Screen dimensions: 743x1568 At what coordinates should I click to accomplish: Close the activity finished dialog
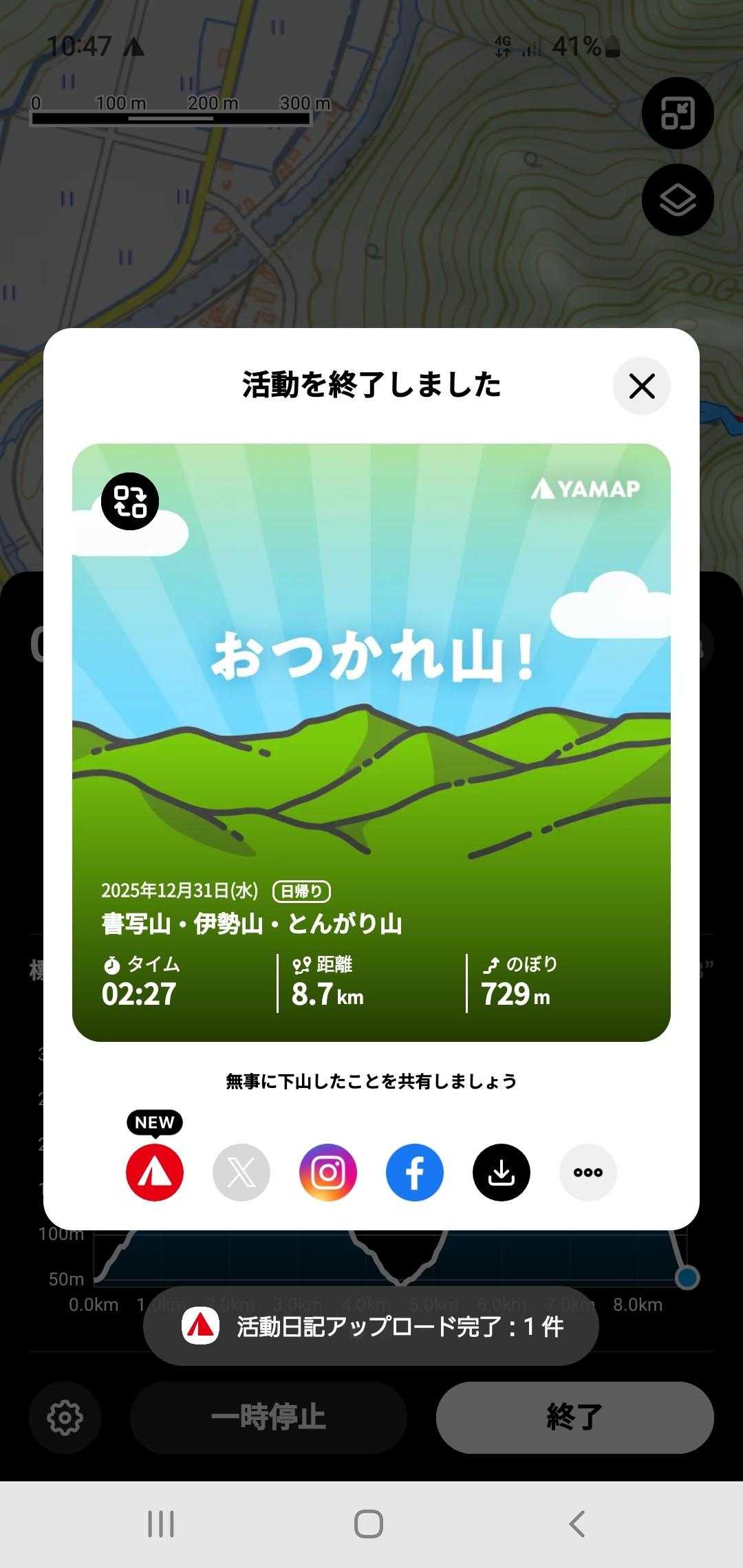pyautogui.click(x=641, y=386)
